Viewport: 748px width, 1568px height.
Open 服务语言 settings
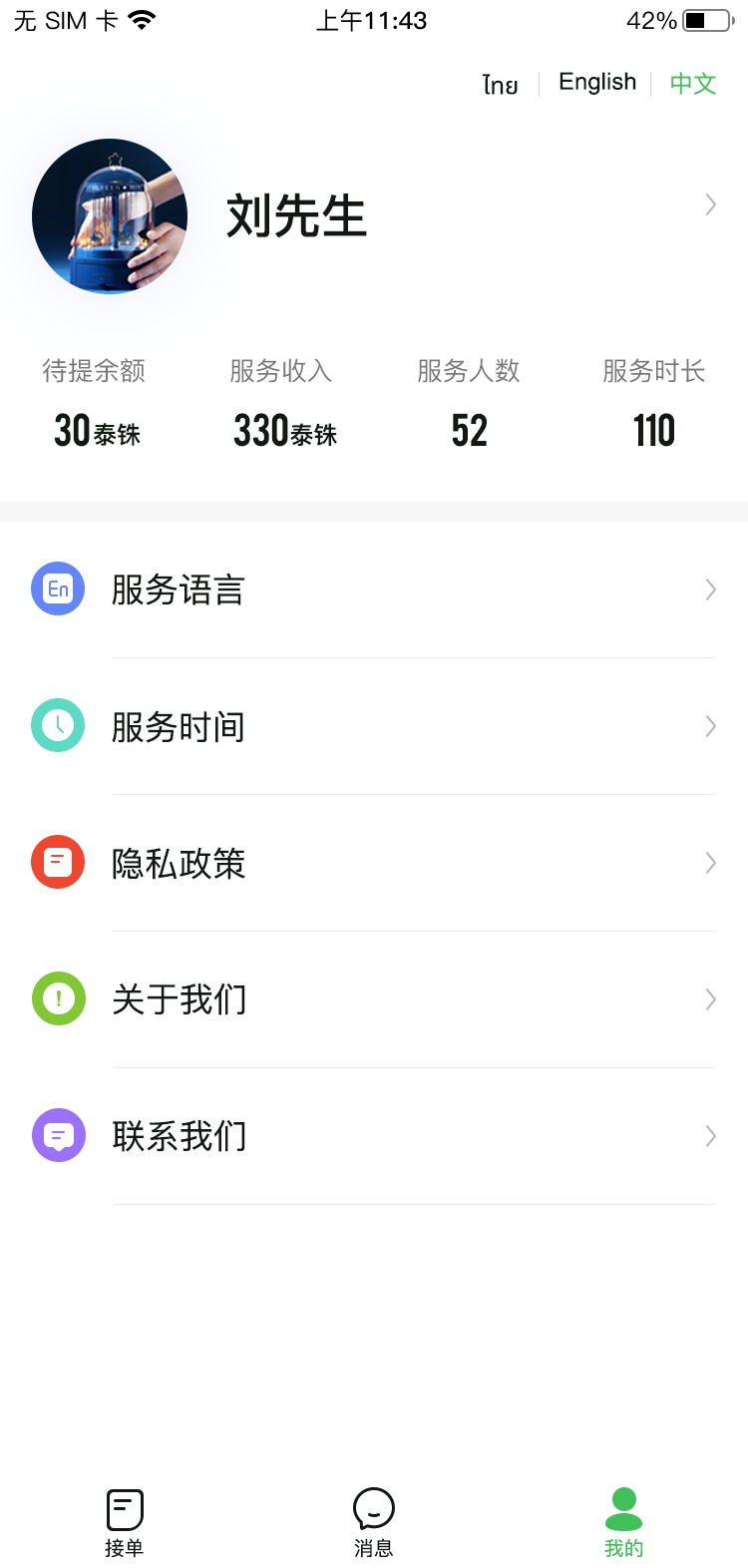coord(374,589)
